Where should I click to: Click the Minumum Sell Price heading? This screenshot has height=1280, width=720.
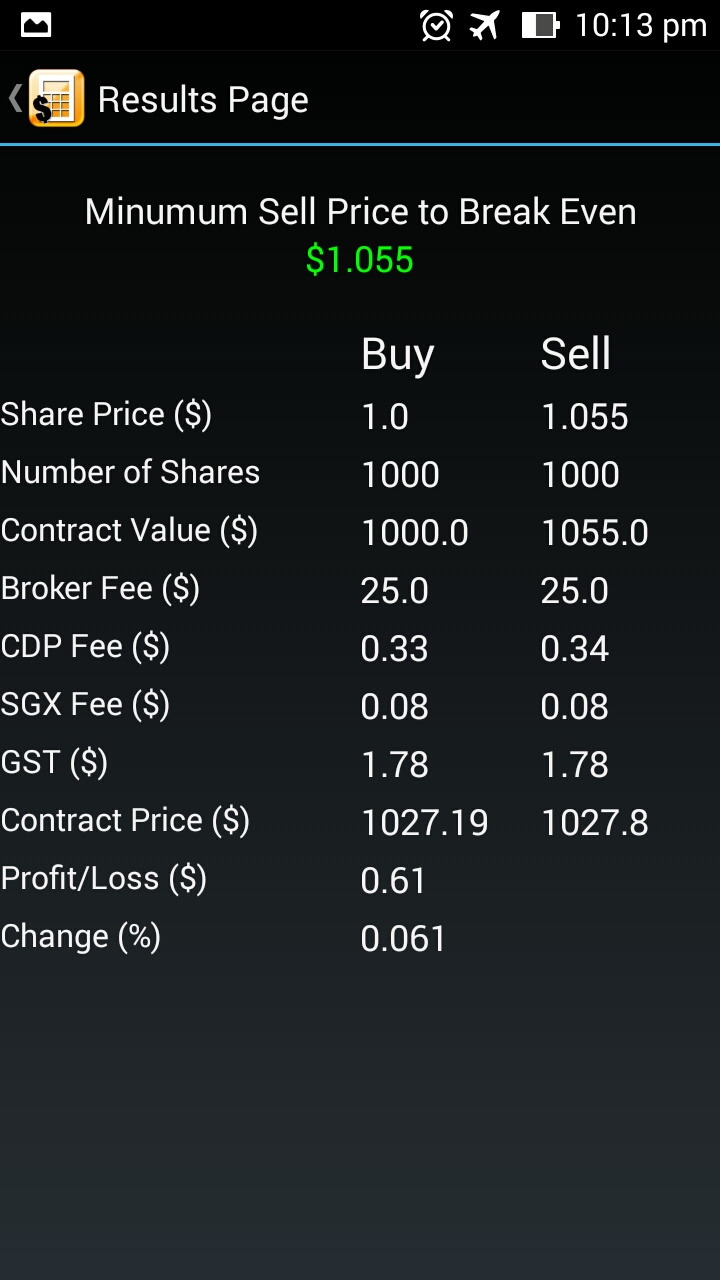[361, 211]
